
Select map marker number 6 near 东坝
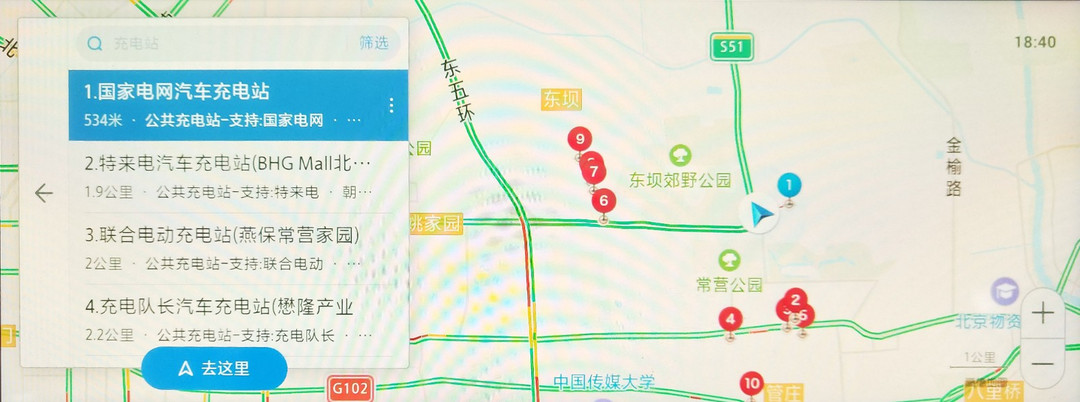[603, 201]
